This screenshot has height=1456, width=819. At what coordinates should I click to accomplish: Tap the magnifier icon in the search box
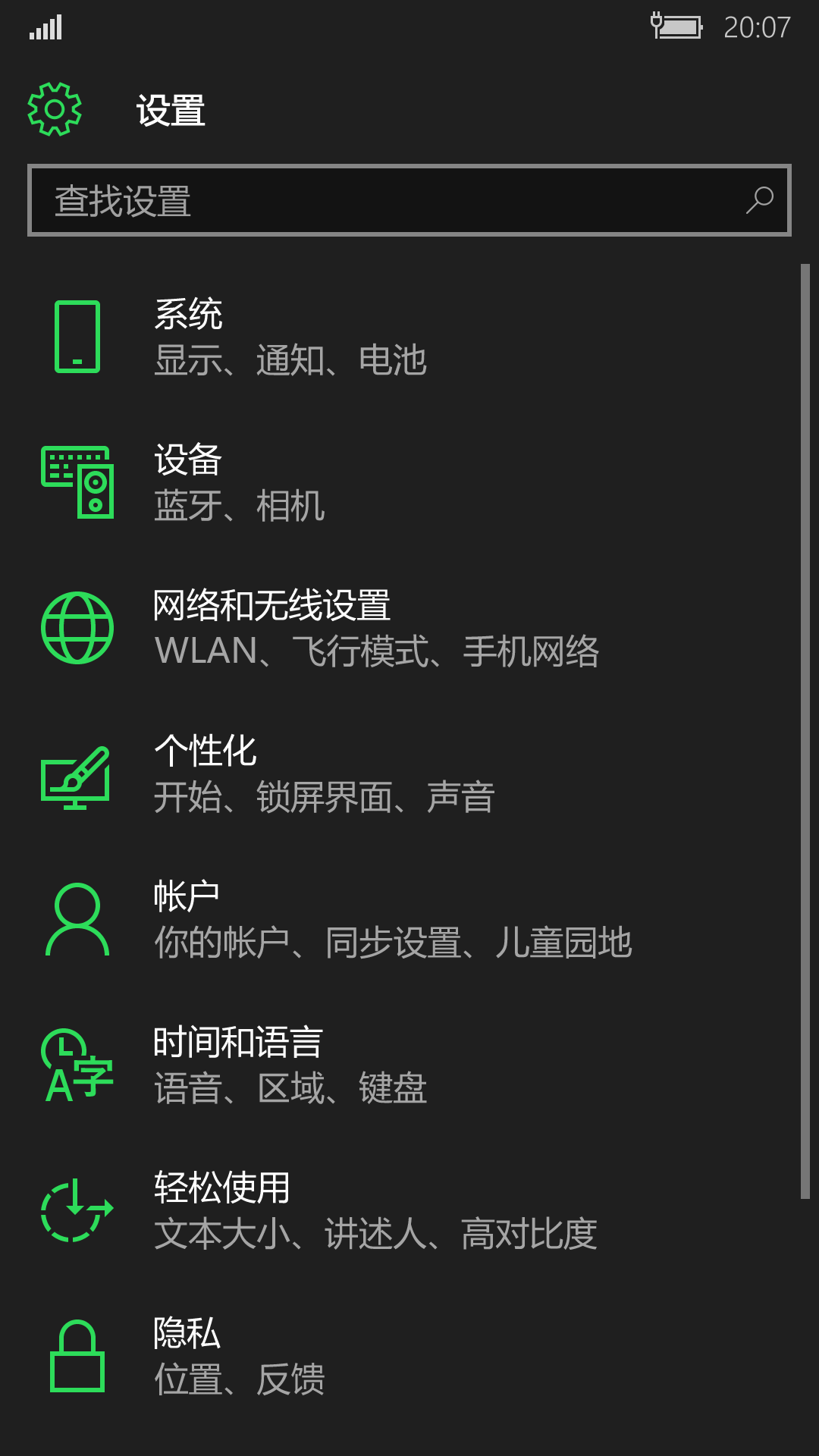(760, 201)
